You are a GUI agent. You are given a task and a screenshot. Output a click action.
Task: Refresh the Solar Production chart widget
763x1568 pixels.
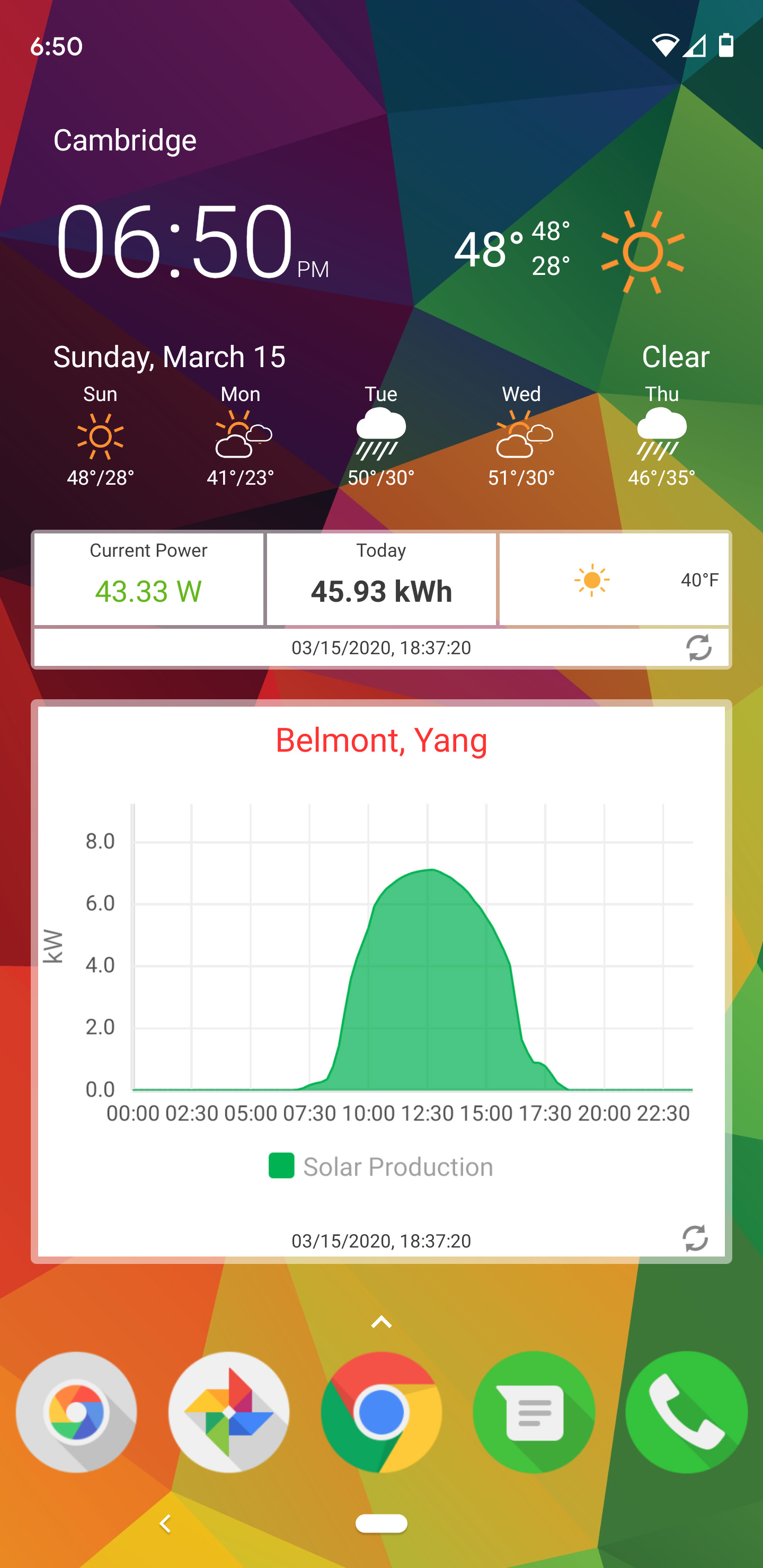point(695,1238)
